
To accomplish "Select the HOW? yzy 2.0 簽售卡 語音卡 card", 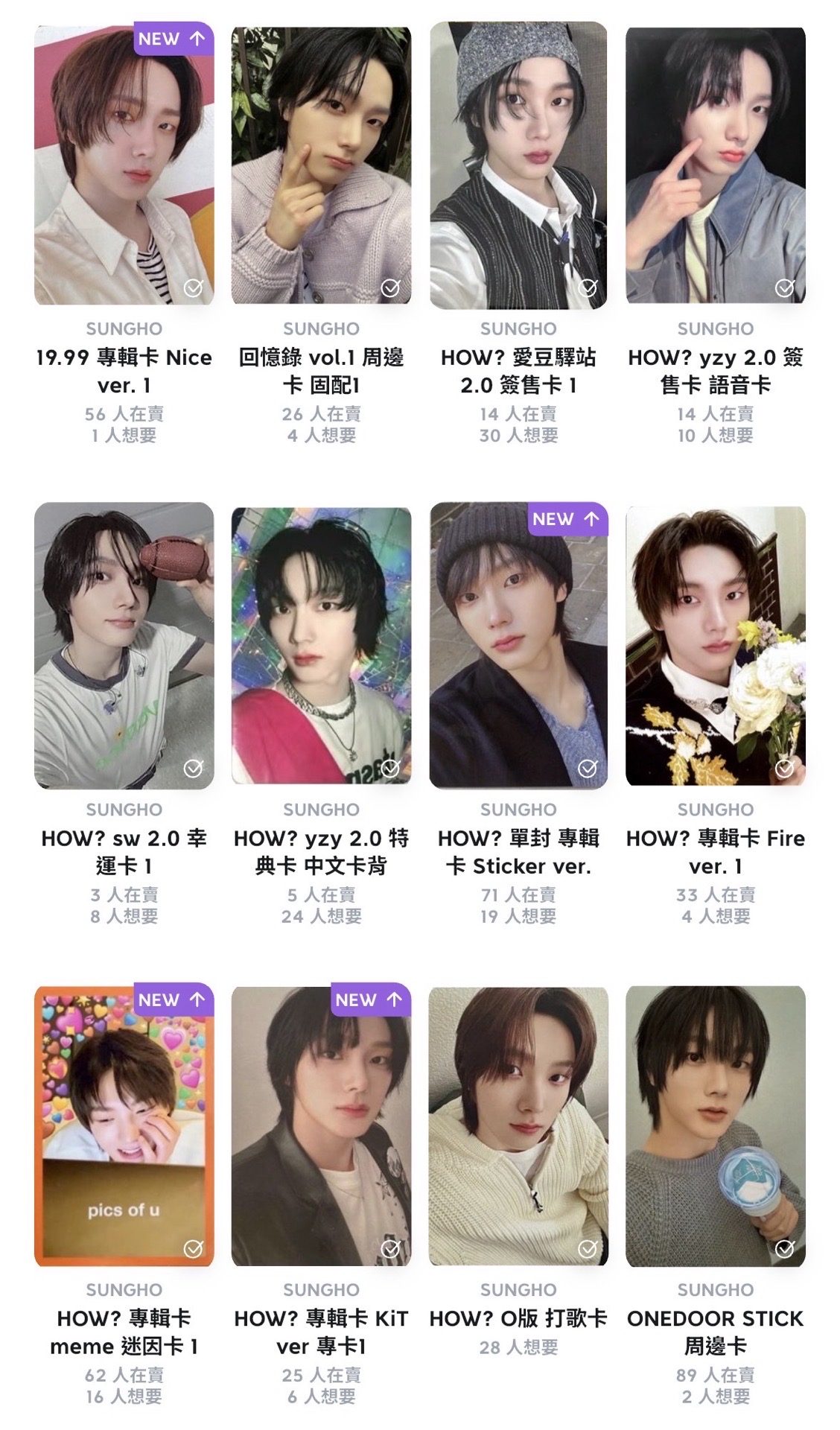I will click(715, 165).
